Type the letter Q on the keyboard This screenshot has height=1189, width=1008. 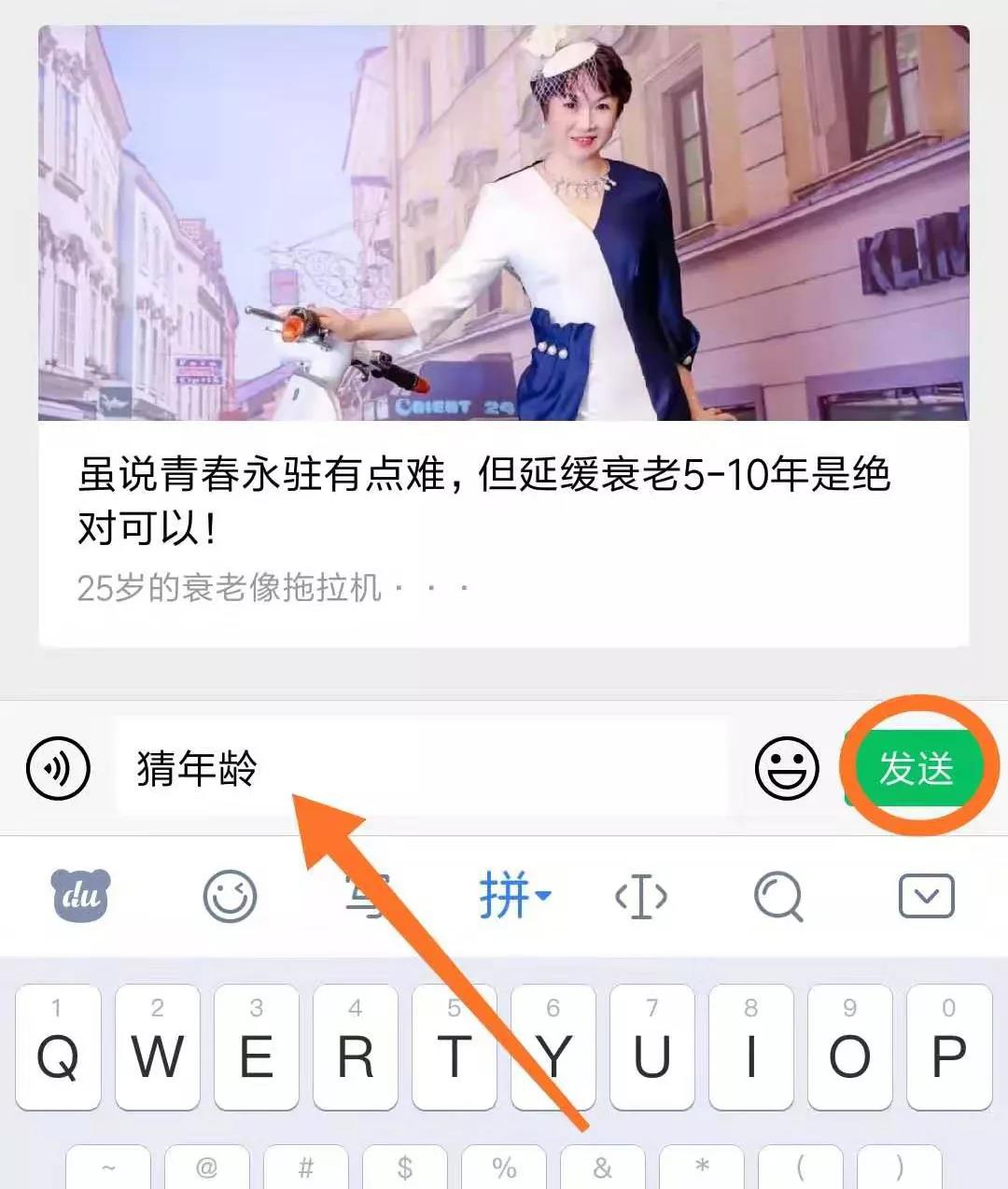pos(58,1047)
